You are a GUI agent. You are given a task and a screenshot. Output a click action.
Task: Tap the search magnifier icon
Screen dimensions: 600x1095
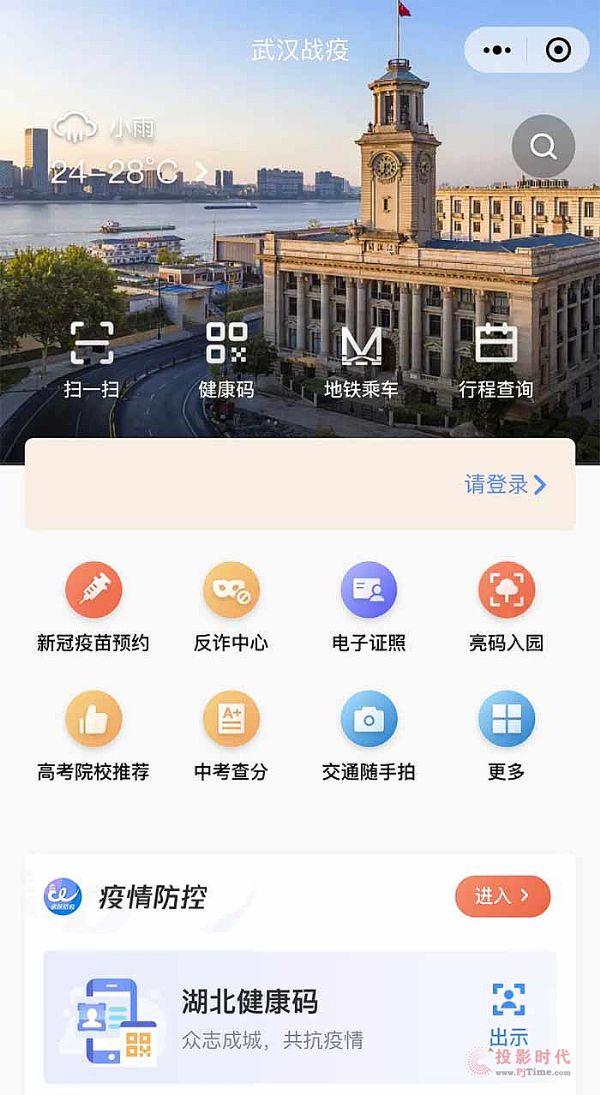543,147
